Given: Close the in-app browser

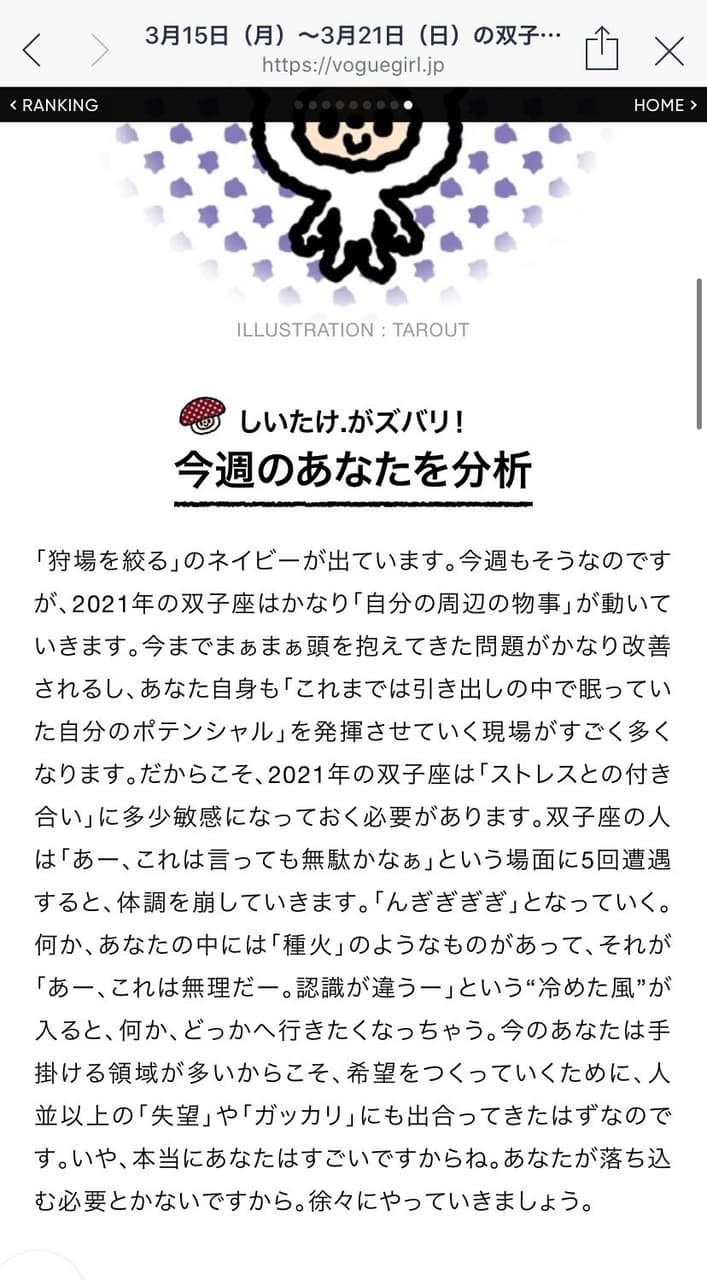Looking at the screenshot, I should point(669,50).
